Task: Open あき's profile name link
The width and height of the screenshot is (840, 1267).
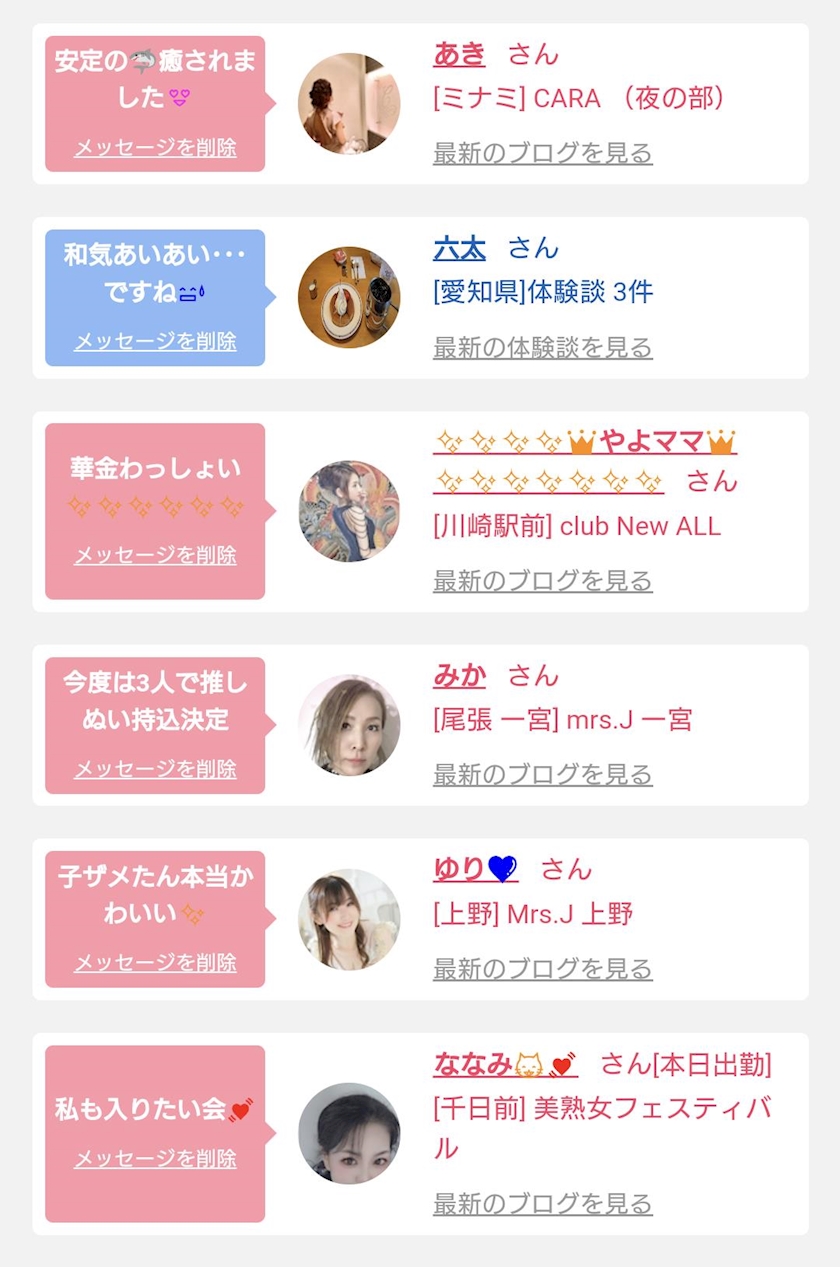Action: pyautogui.click(x=459, y=54)
